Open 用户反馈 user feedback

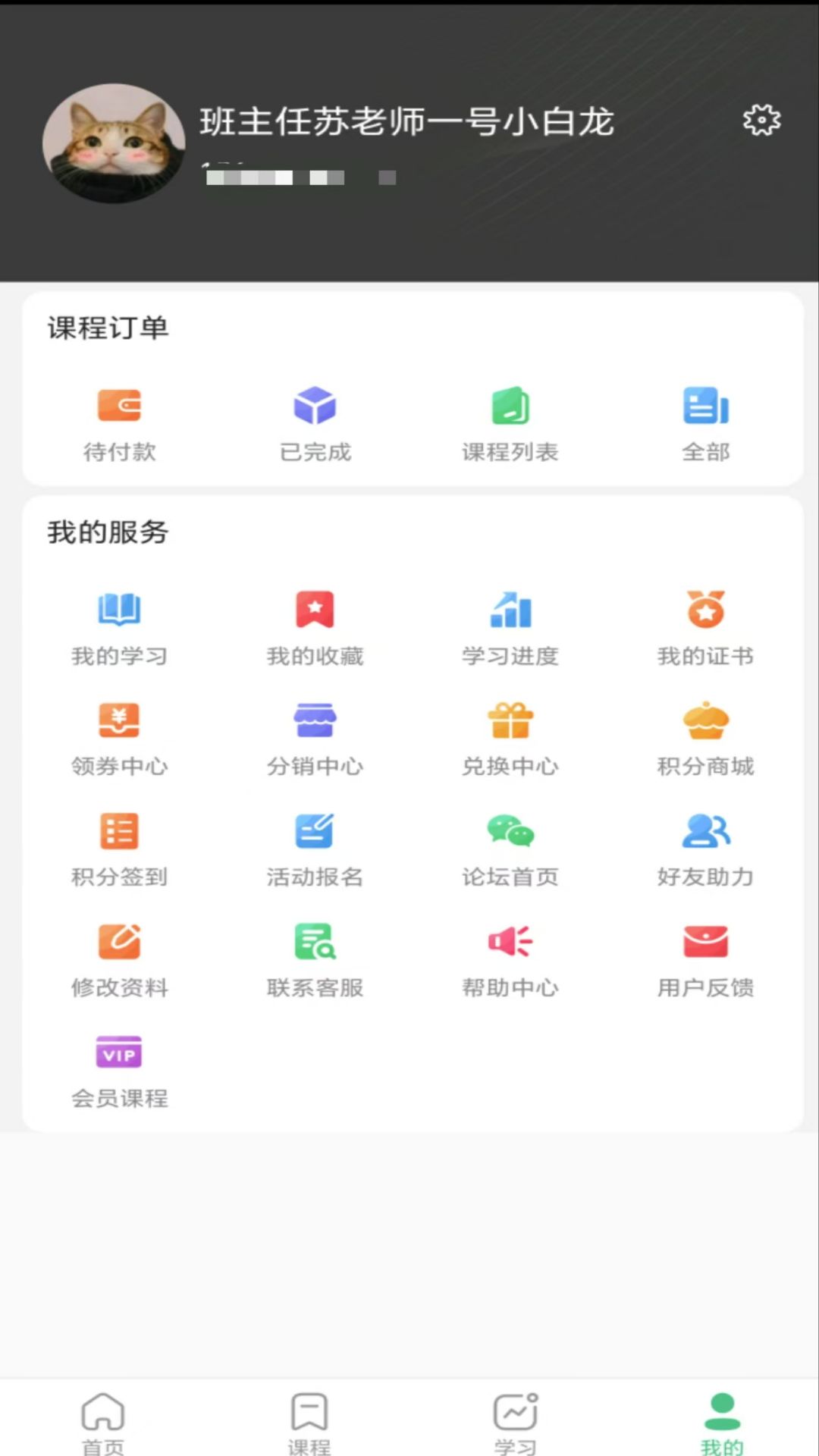point(705,959)
